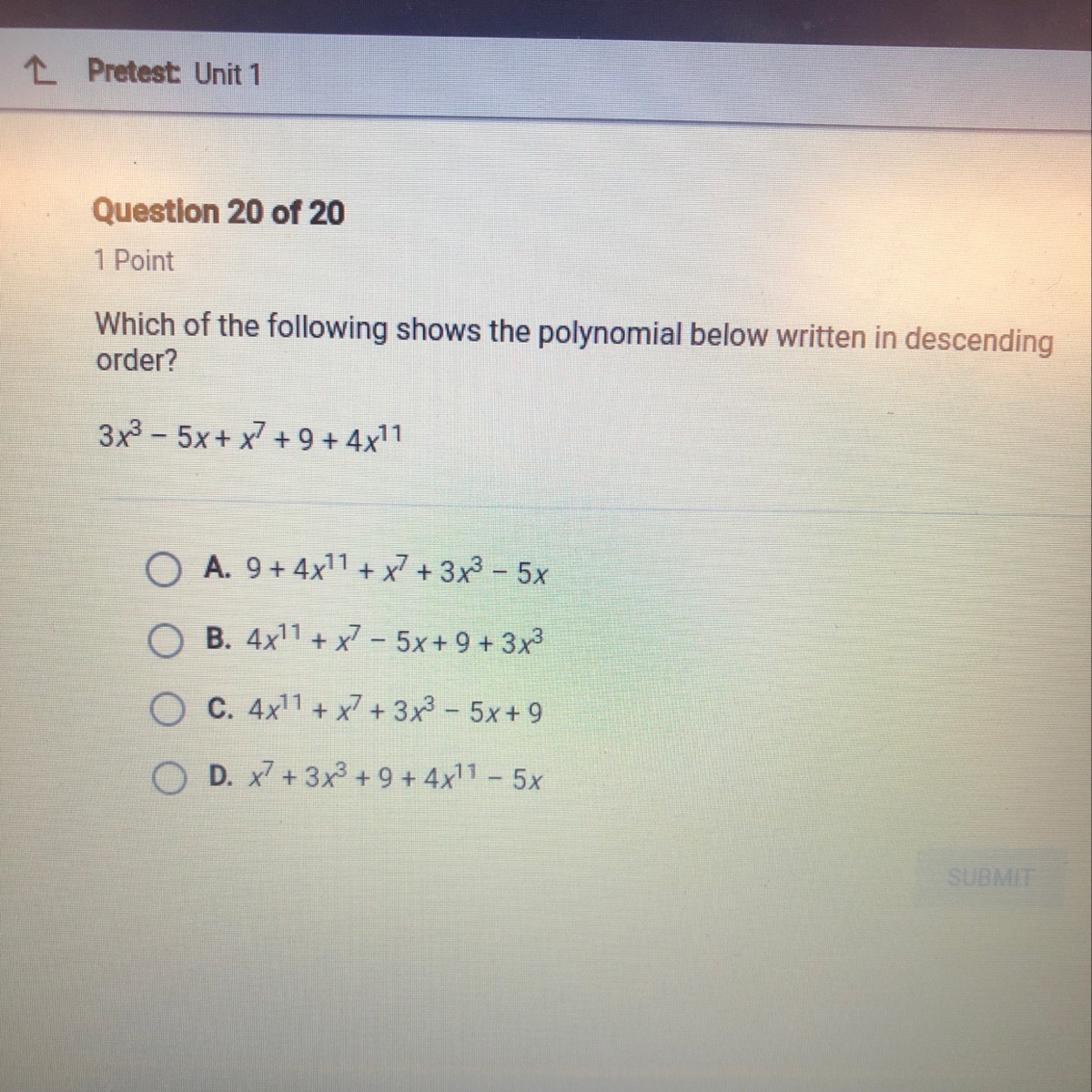Pick answer option D

pos(167,779)
